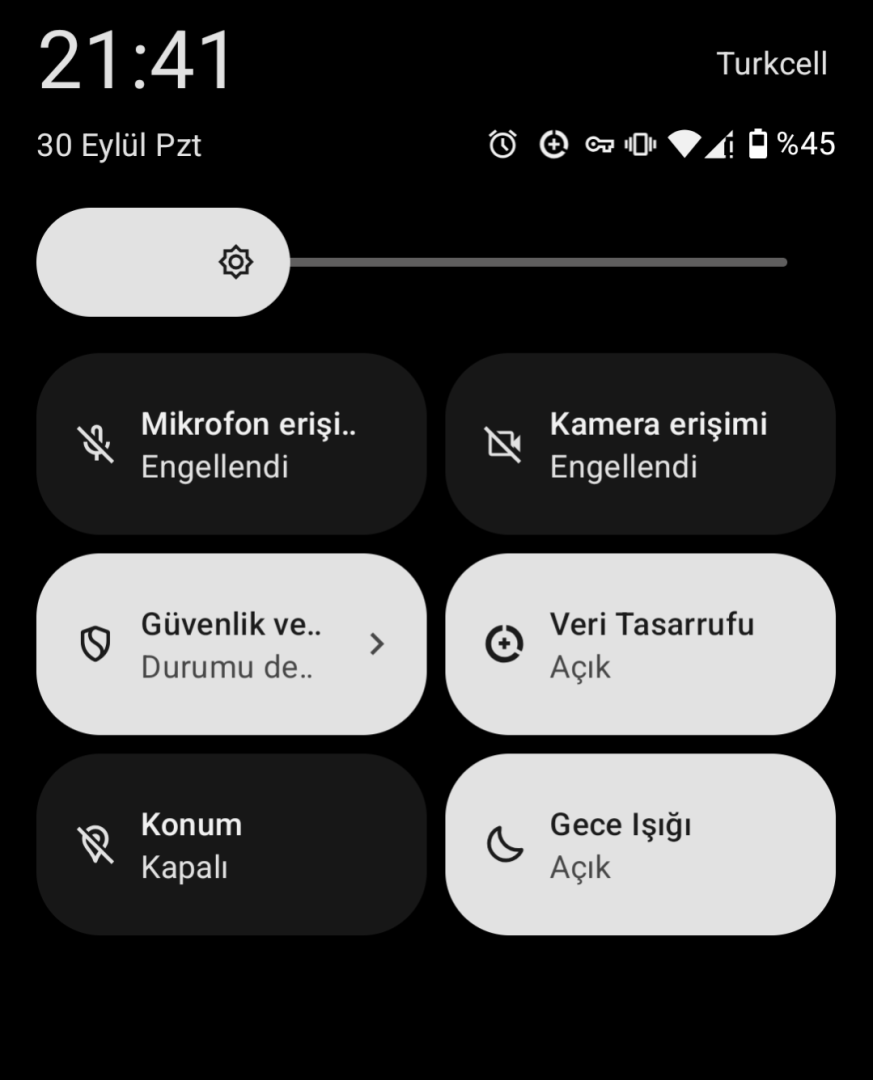This screenshot has height=1080, width=873.
Task: Unblock microphone access tile
Action: point(231,444)
